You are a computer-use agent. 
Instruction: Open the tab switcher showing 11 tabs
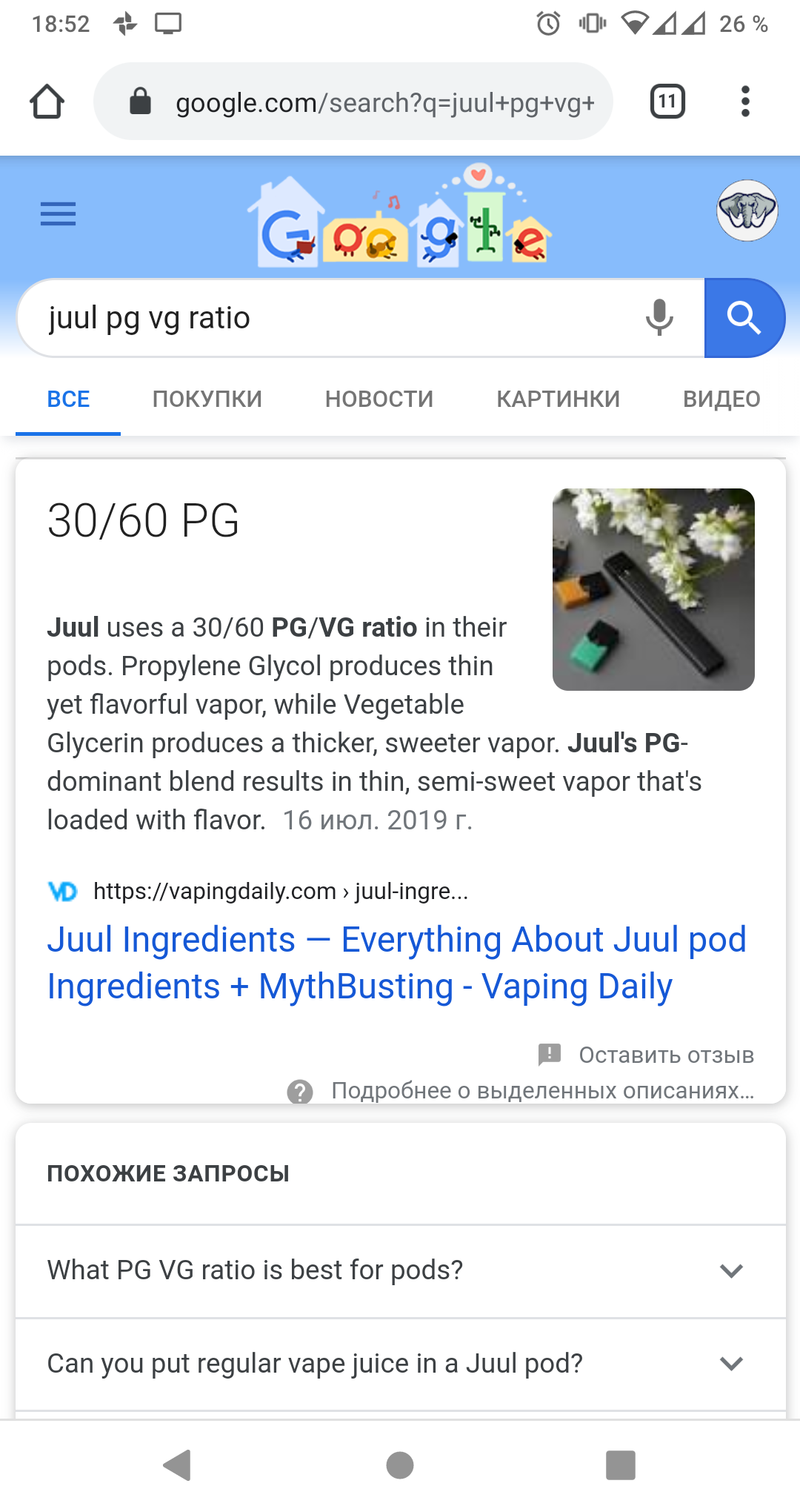(667, 102)
